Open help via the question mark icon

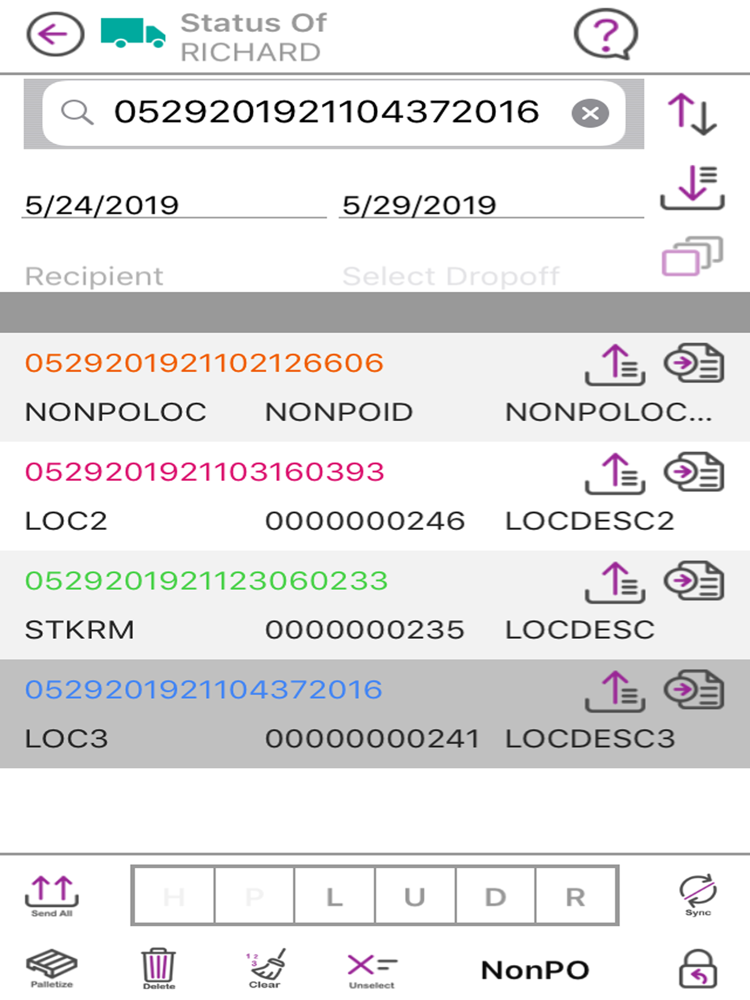[605, 34]
